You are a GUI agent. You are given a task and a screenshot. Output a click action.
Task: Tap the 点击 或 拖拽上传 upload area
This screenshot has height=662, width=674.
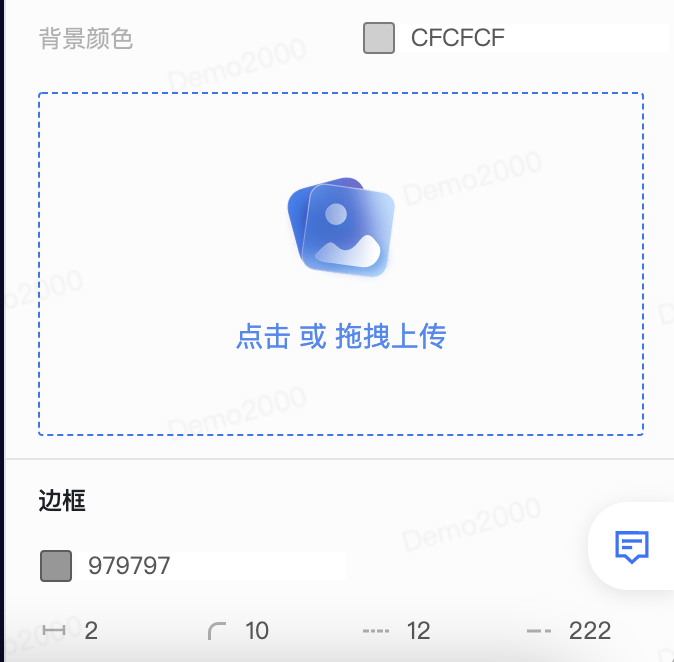pos(340,265)
